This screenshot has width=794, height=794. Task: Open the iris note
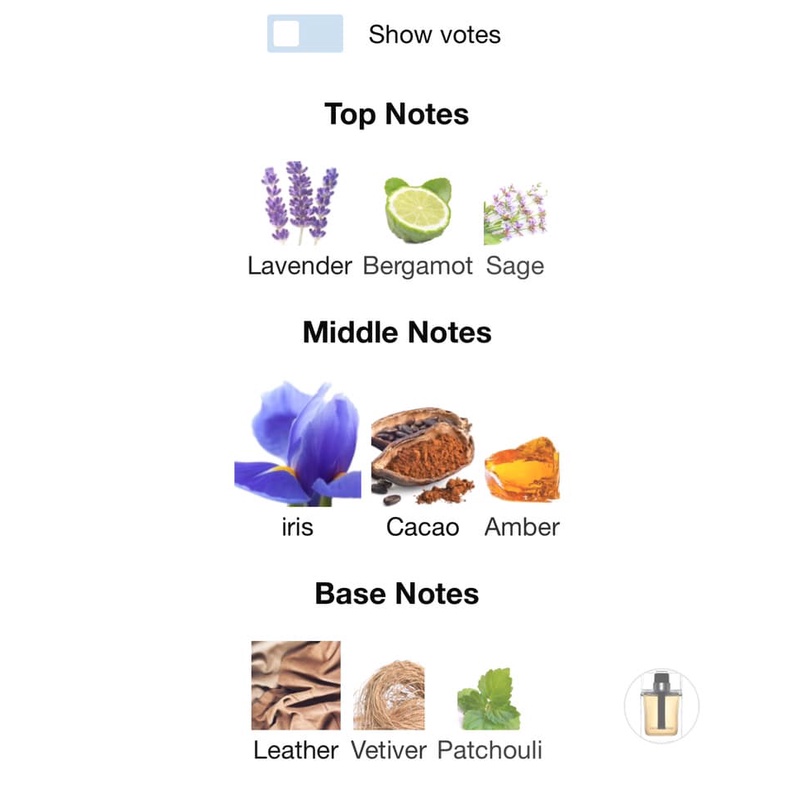pos(298,460)
